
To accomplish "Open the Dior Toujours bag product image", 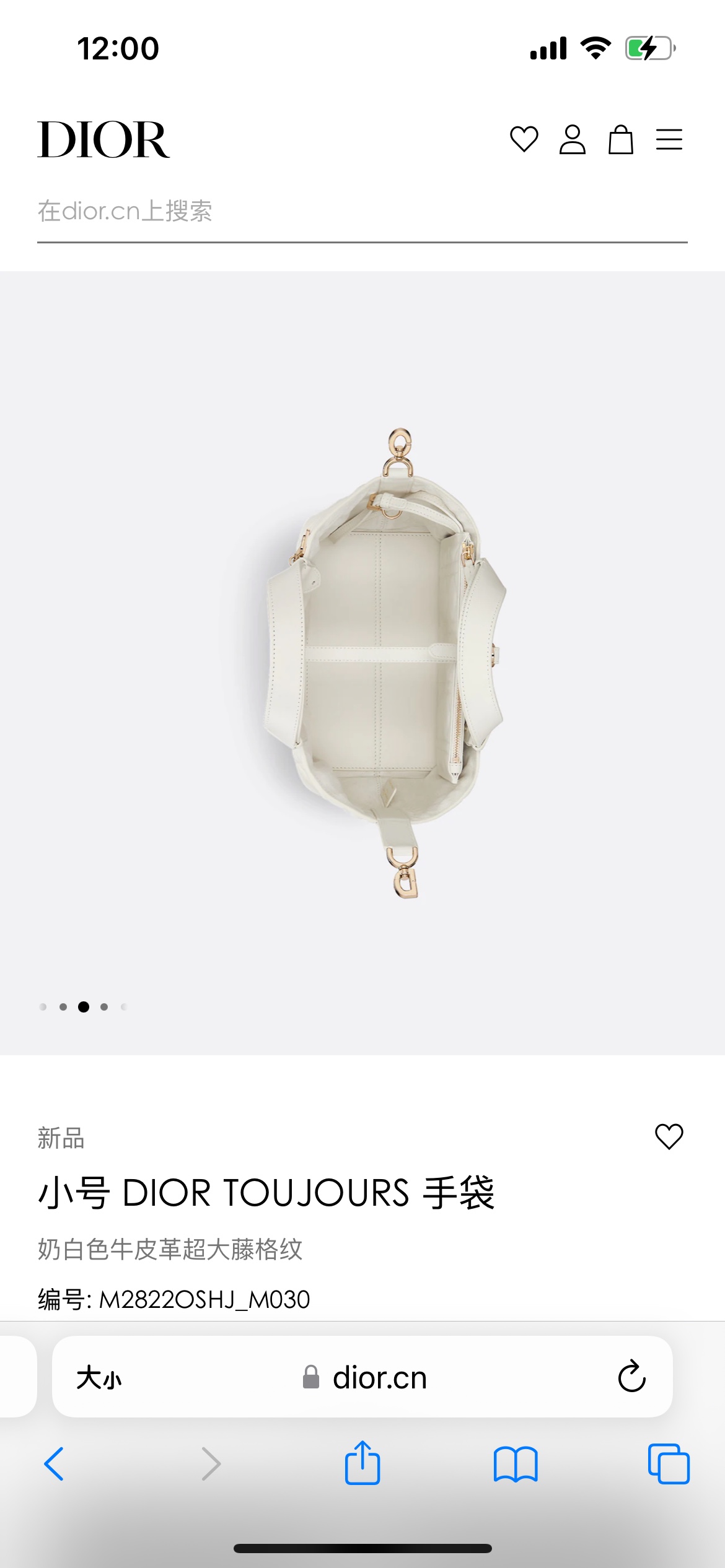I will 384,663.
